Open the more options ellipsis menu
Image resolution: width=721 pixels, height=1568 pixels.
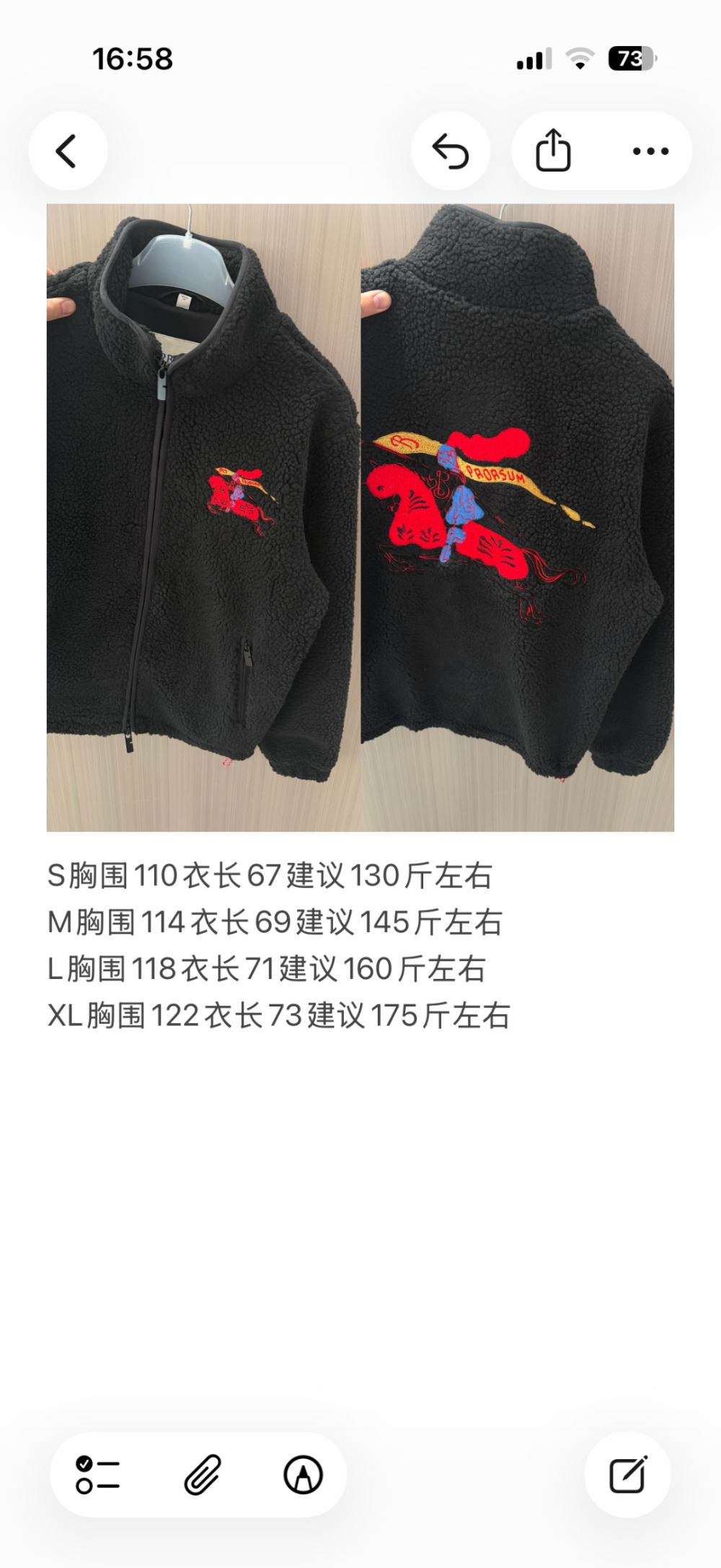click(647, 151)
